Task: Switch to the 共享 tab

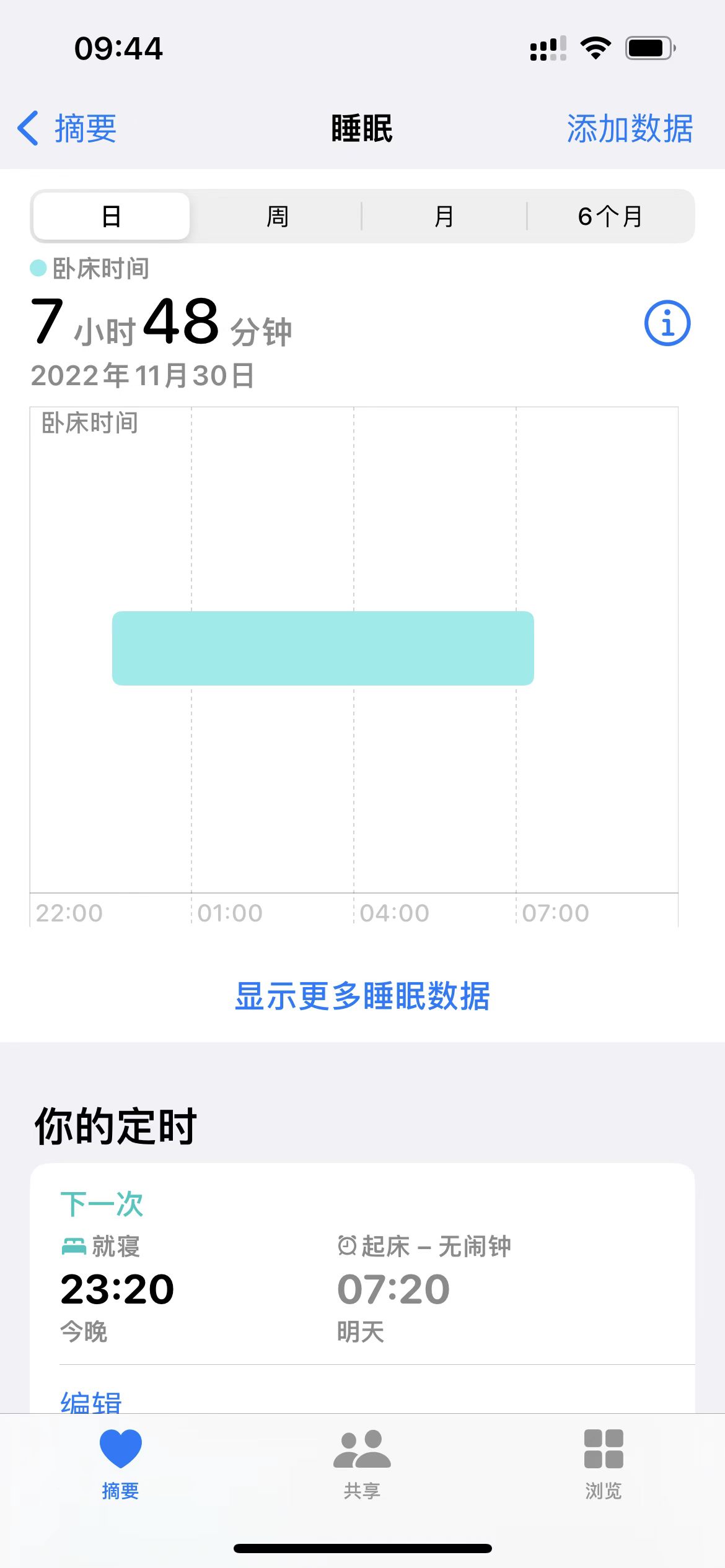Action: point(362,1464)
